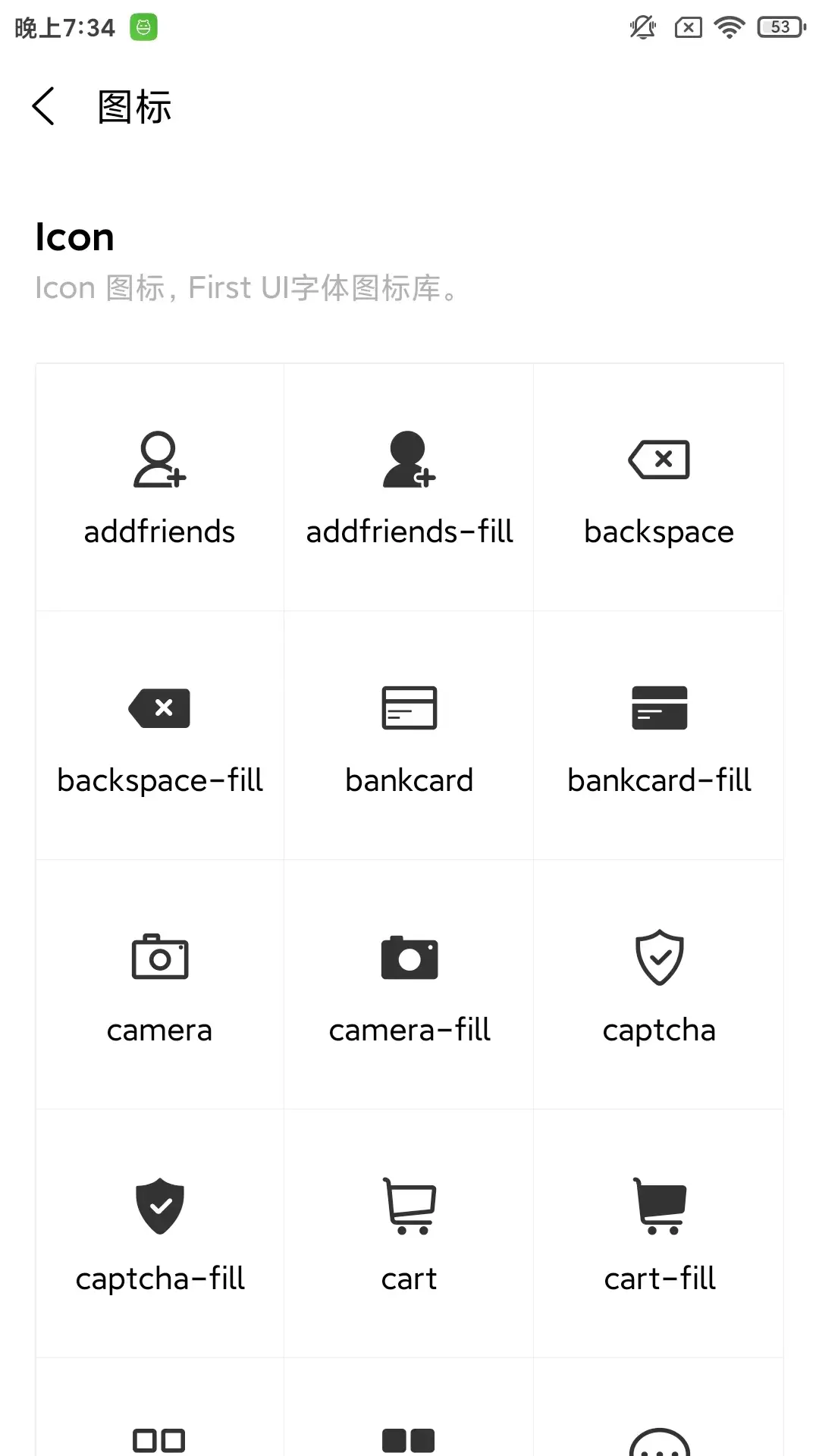Open the backspace-fill icon cell

[x=159, y=736]
